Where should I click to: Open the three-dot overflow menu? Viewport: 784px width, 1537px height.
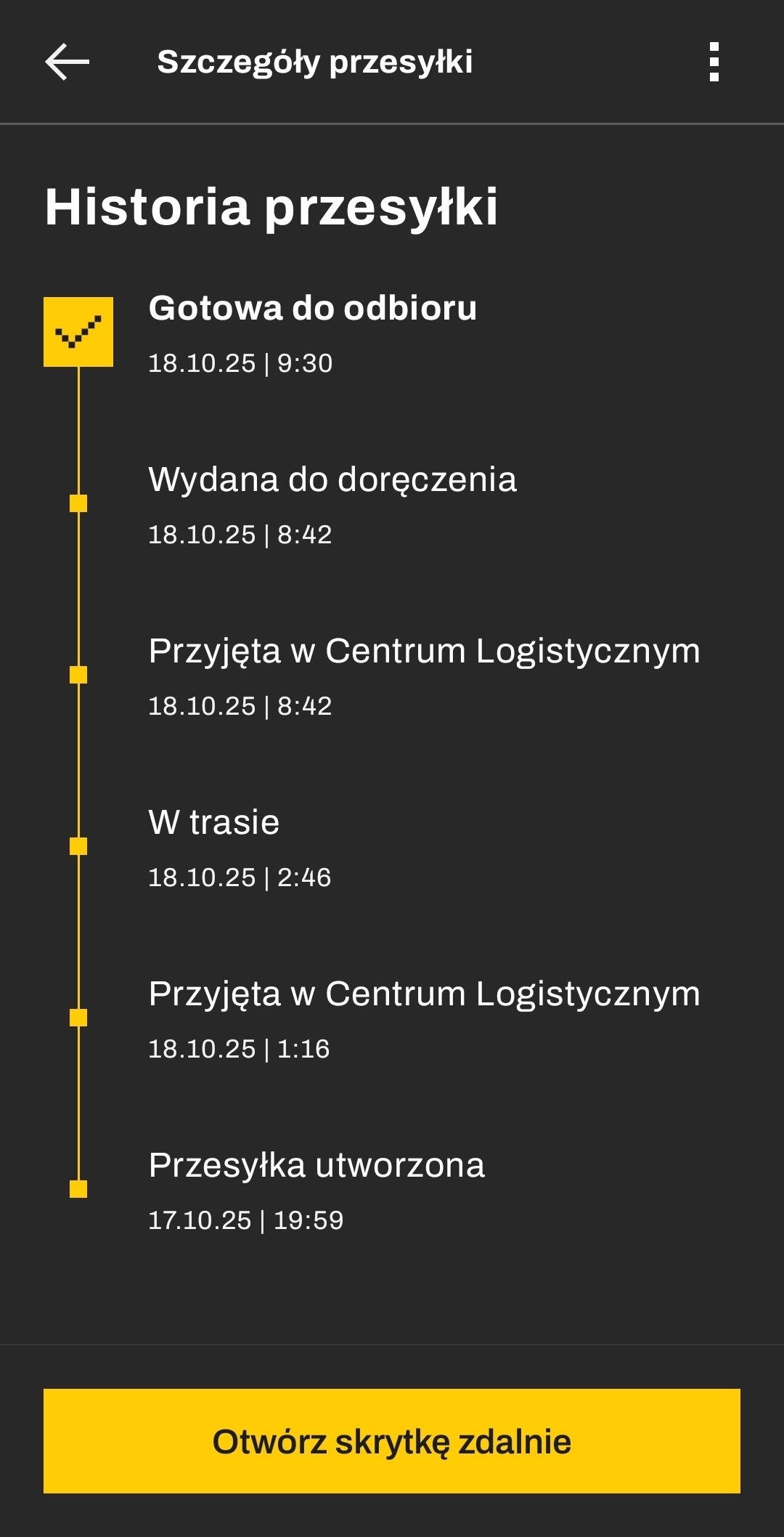point(714,62)
